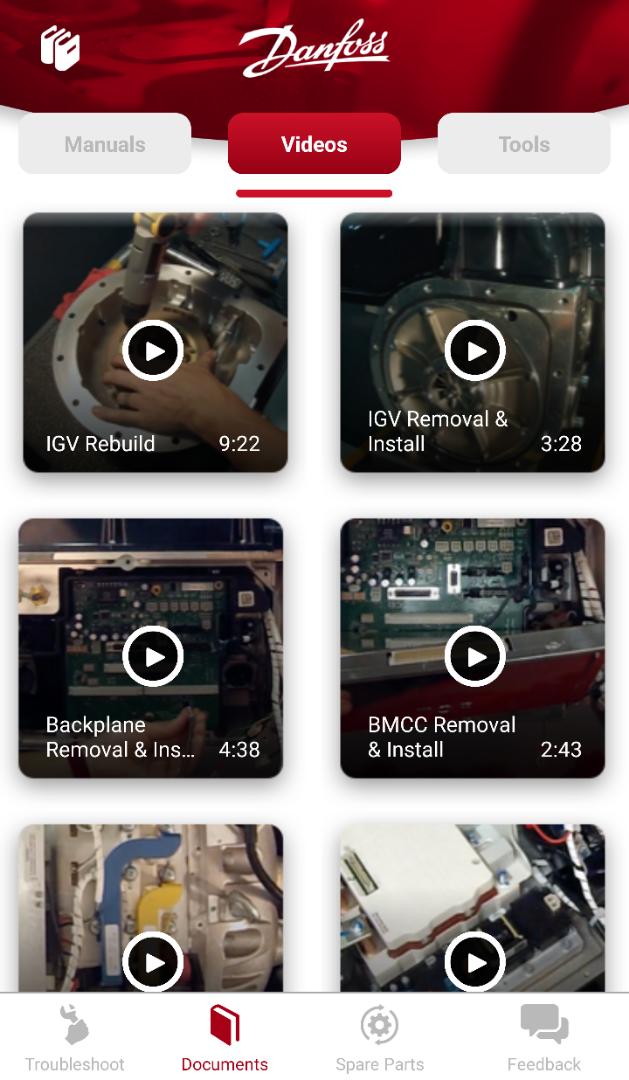Go to the Troubleshoot section
Viewport: 629px width, 1080px height.
pos(75,1038)
